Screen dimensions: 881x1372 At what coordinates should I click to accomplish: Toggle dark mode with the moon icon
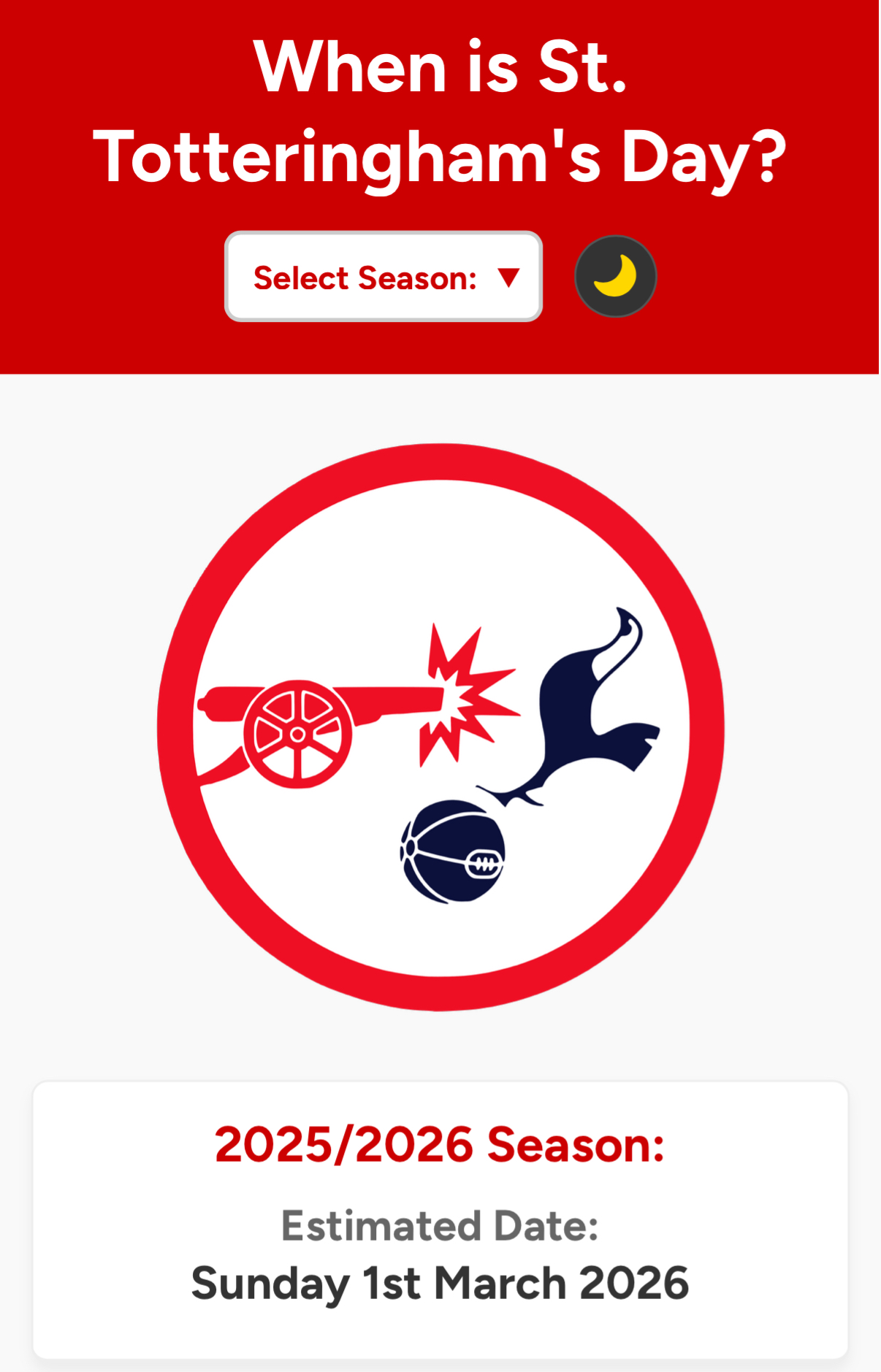615,276
